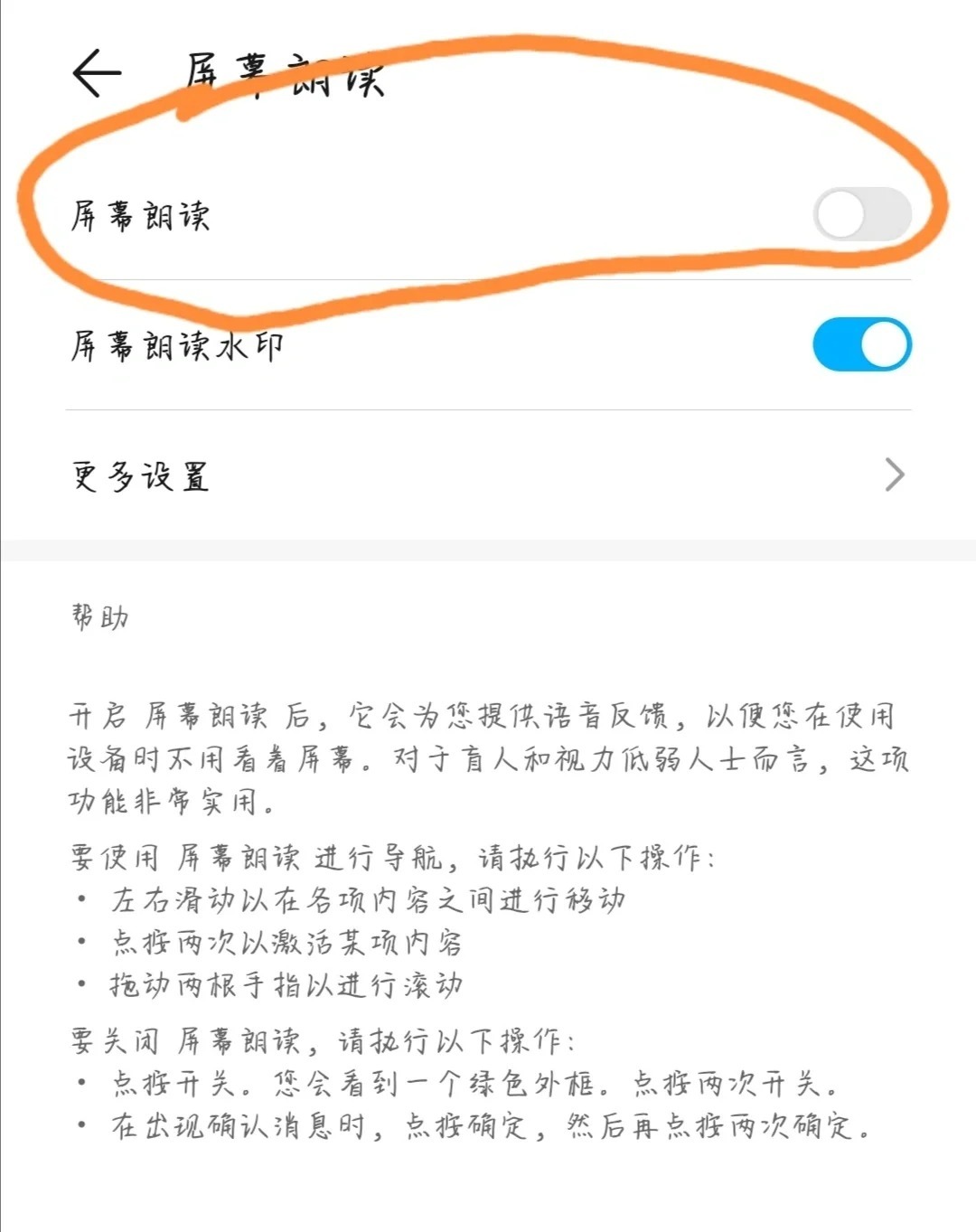Image resolution: width=976 pixels, height=1232 pixels.
Task: Turn off the 屏幕朗读水印 switch
Action: (x=861, y=344)
